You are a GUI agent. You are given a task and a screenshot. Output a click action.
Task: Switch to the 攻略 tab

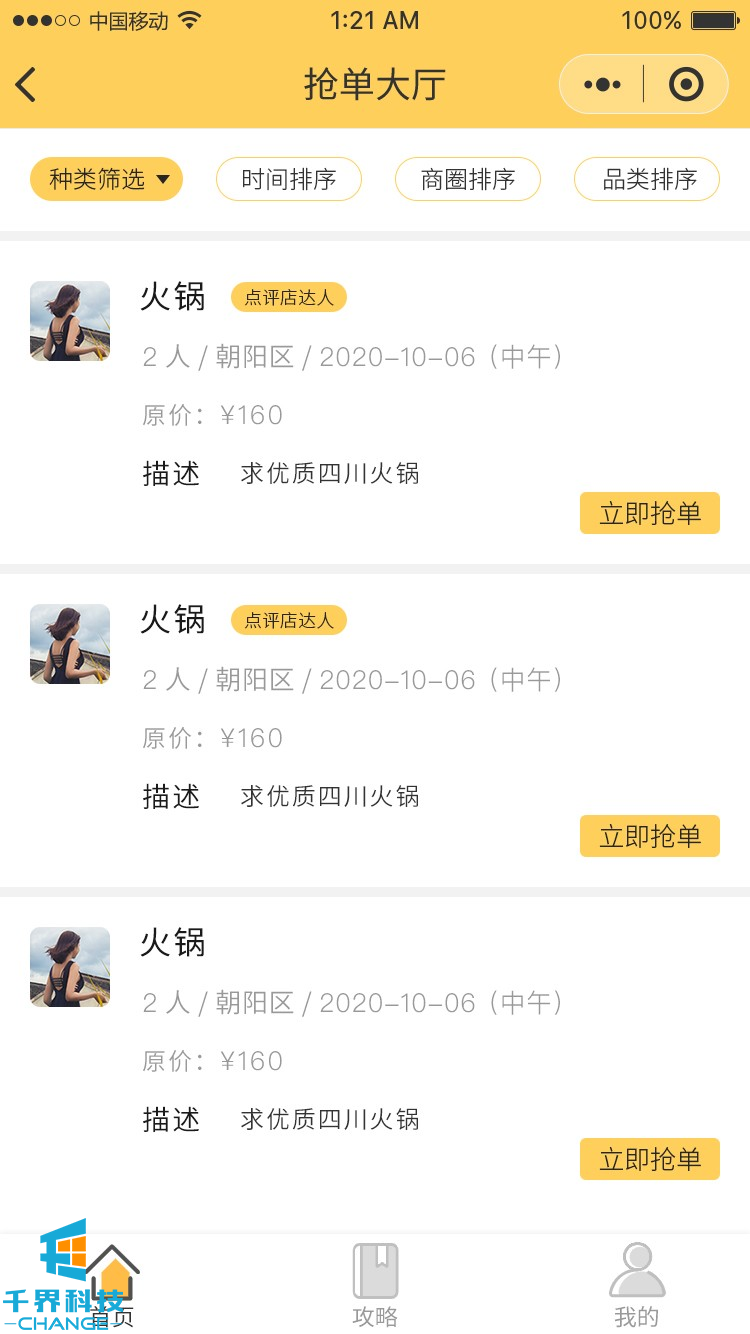[x=375, y=1285]
